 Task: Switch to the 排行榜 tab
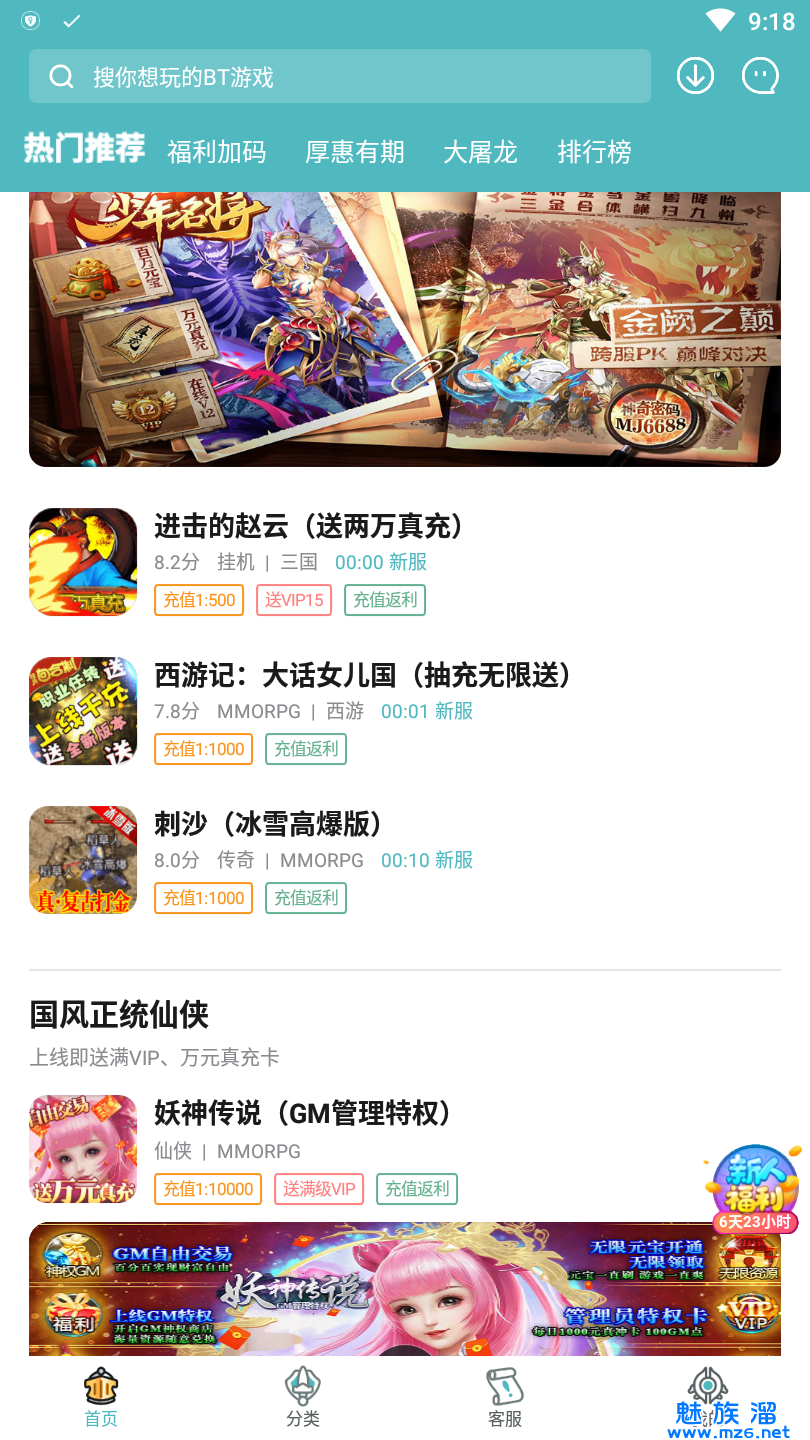(x=594, y=151)
